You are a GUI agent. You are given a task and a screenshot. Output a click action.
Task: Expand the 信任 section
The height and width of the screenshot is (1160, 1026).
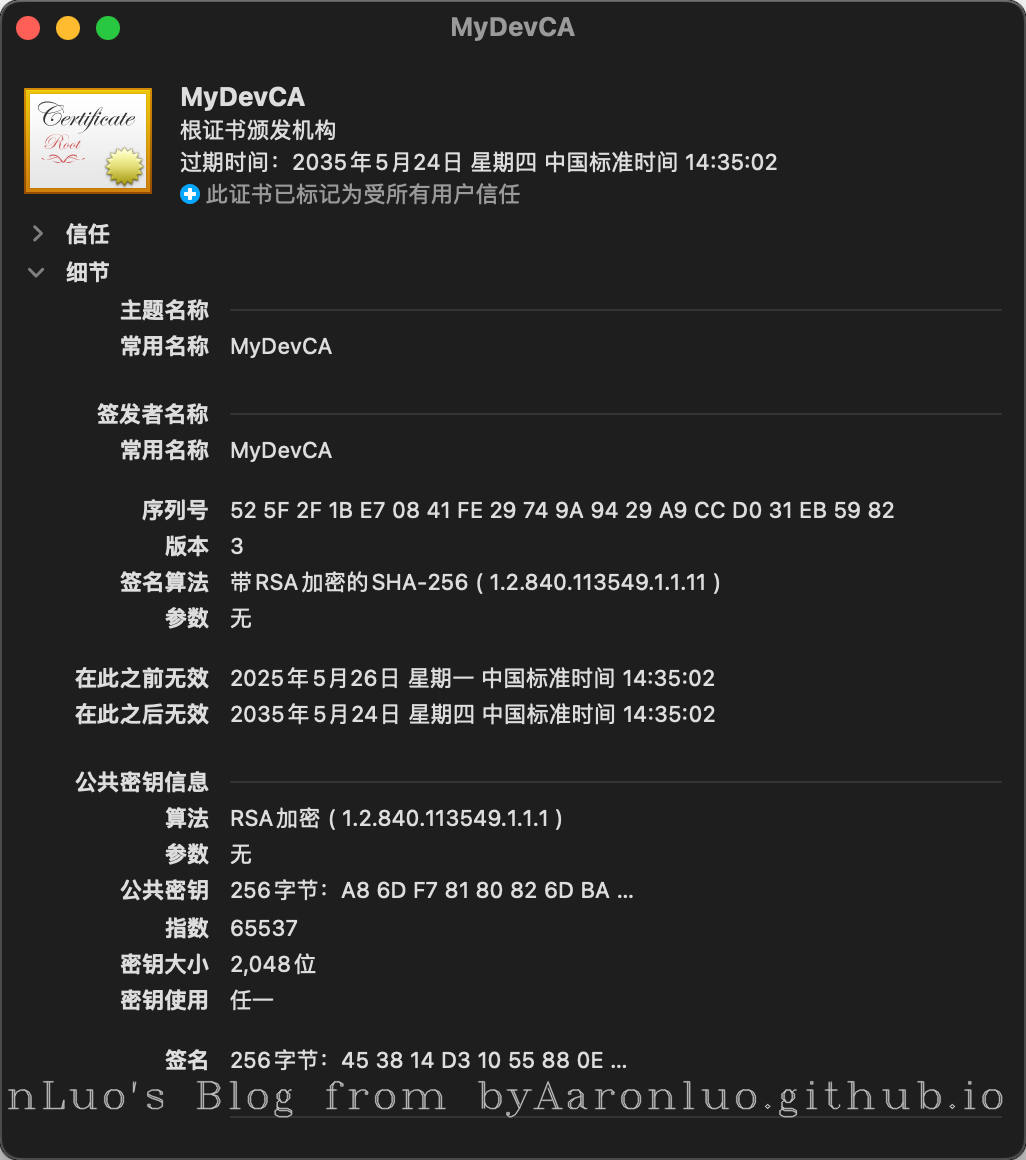coord(38,234)
